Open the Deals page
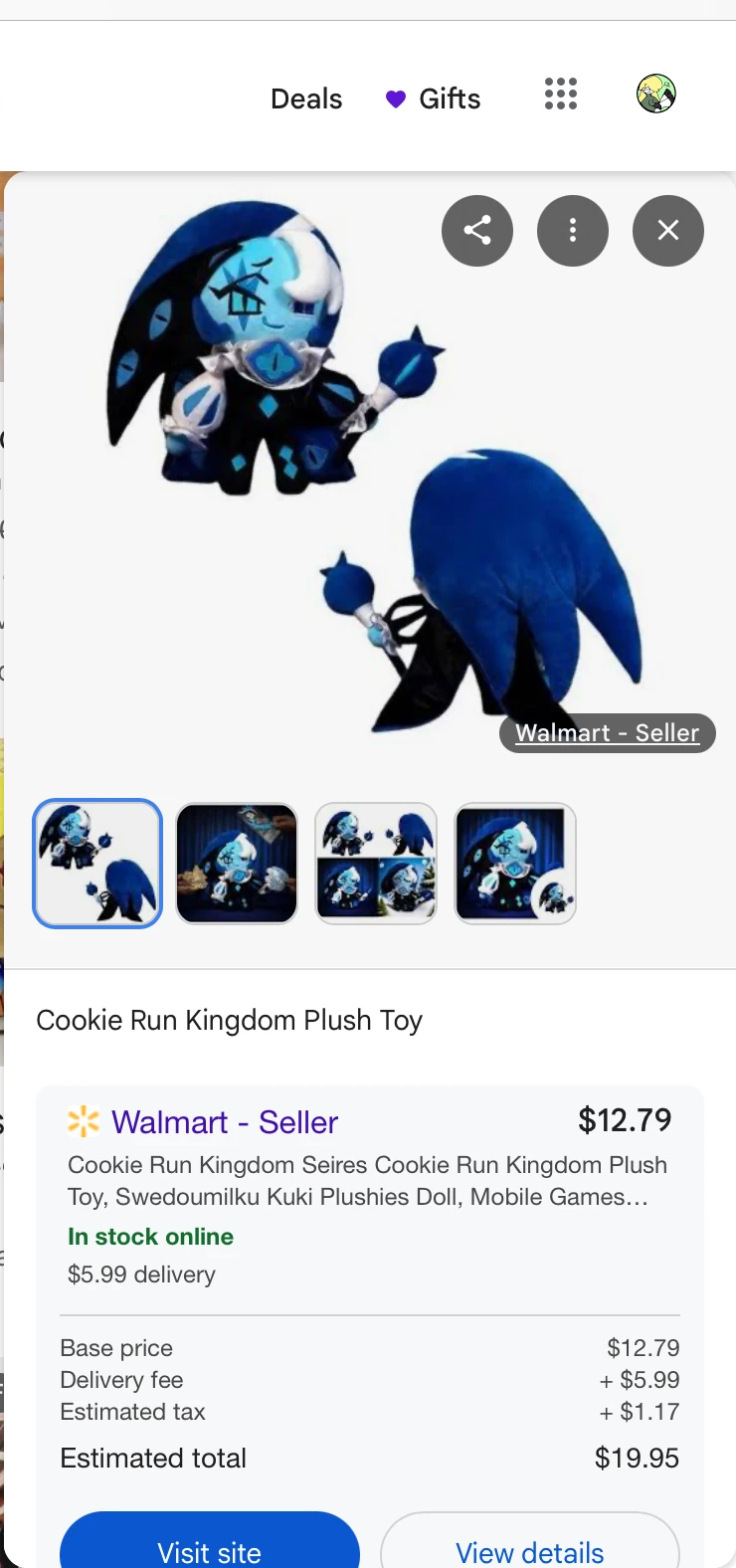 [x=306, y=98]
